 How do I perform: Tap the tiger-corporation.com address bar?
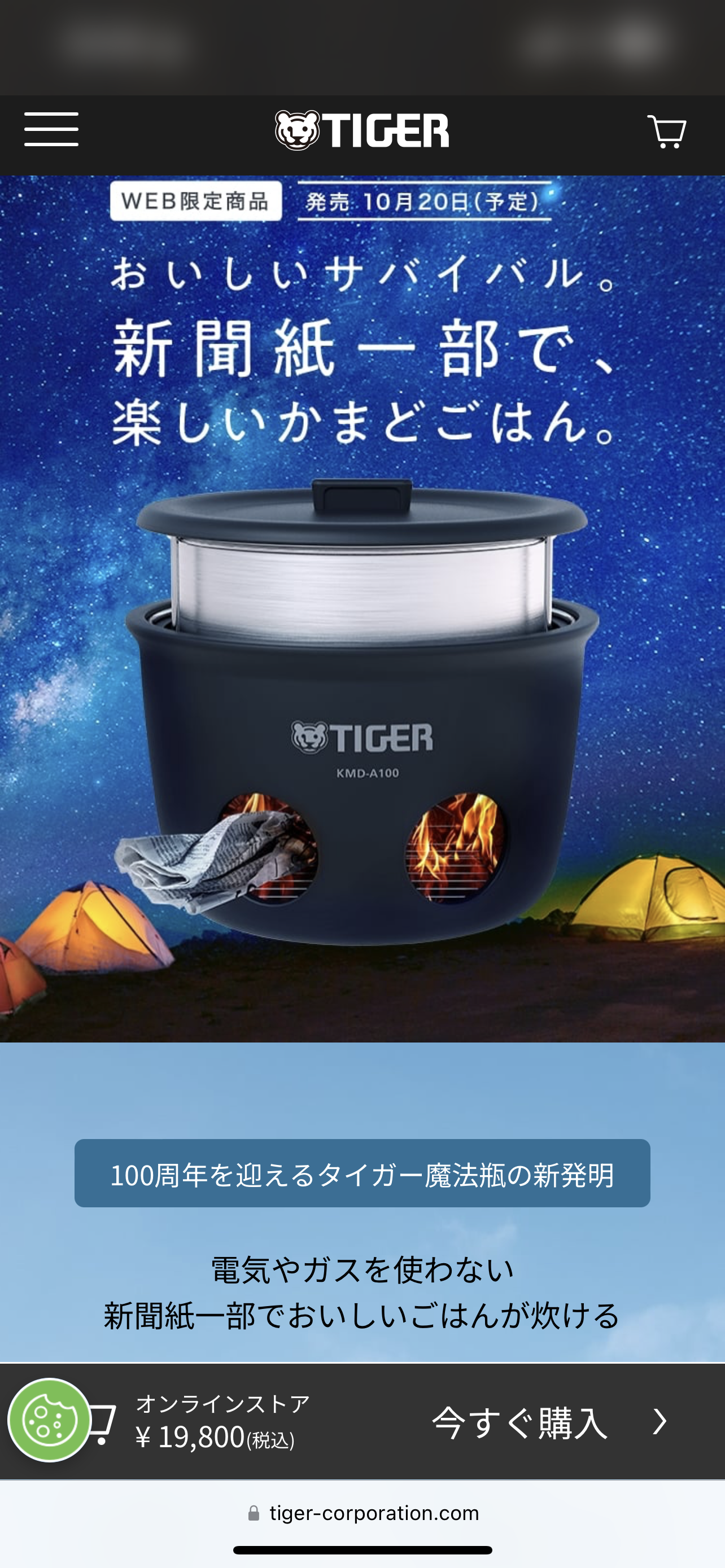364,1513
